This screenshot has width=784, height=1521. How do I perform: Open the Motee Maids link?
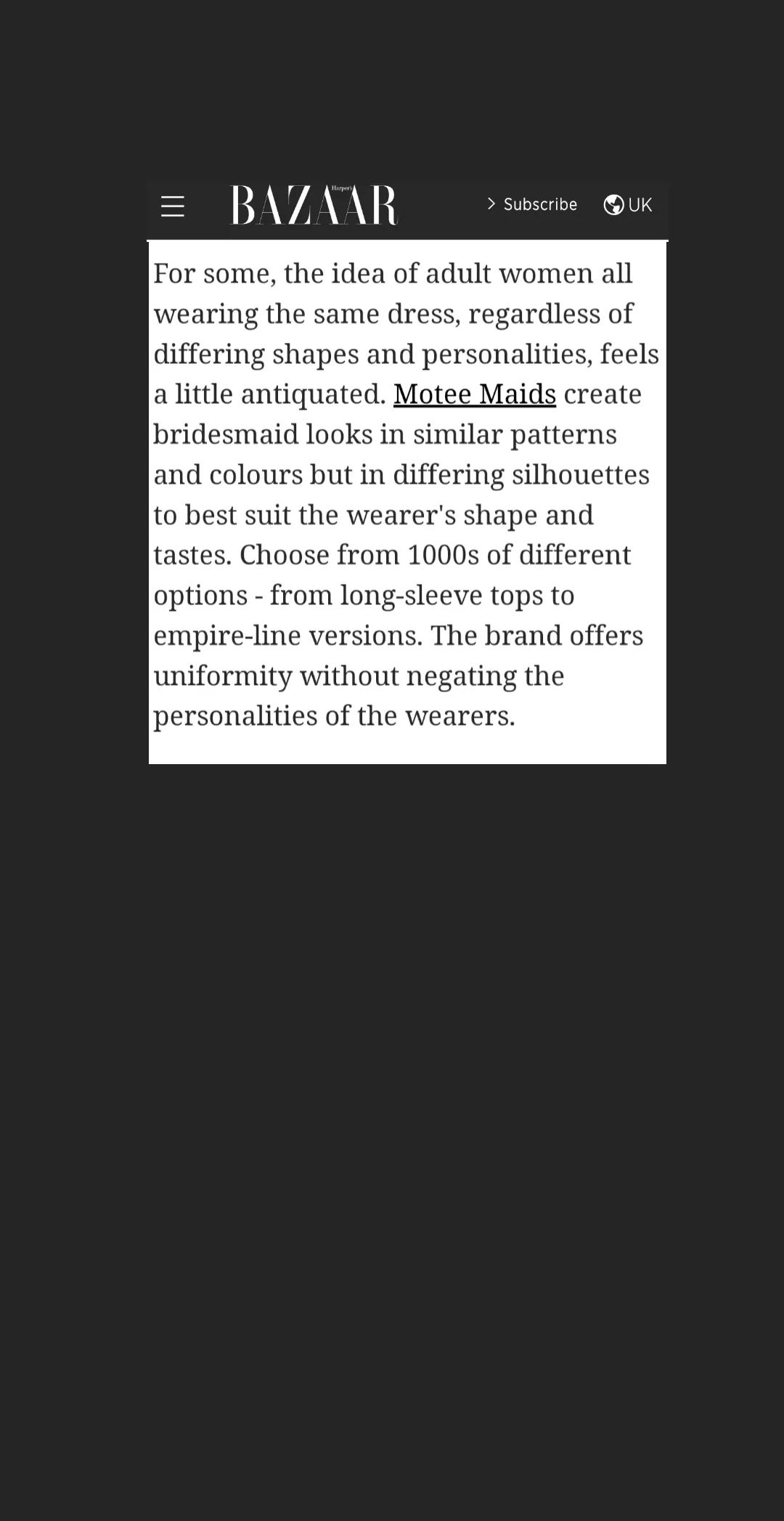475,394
